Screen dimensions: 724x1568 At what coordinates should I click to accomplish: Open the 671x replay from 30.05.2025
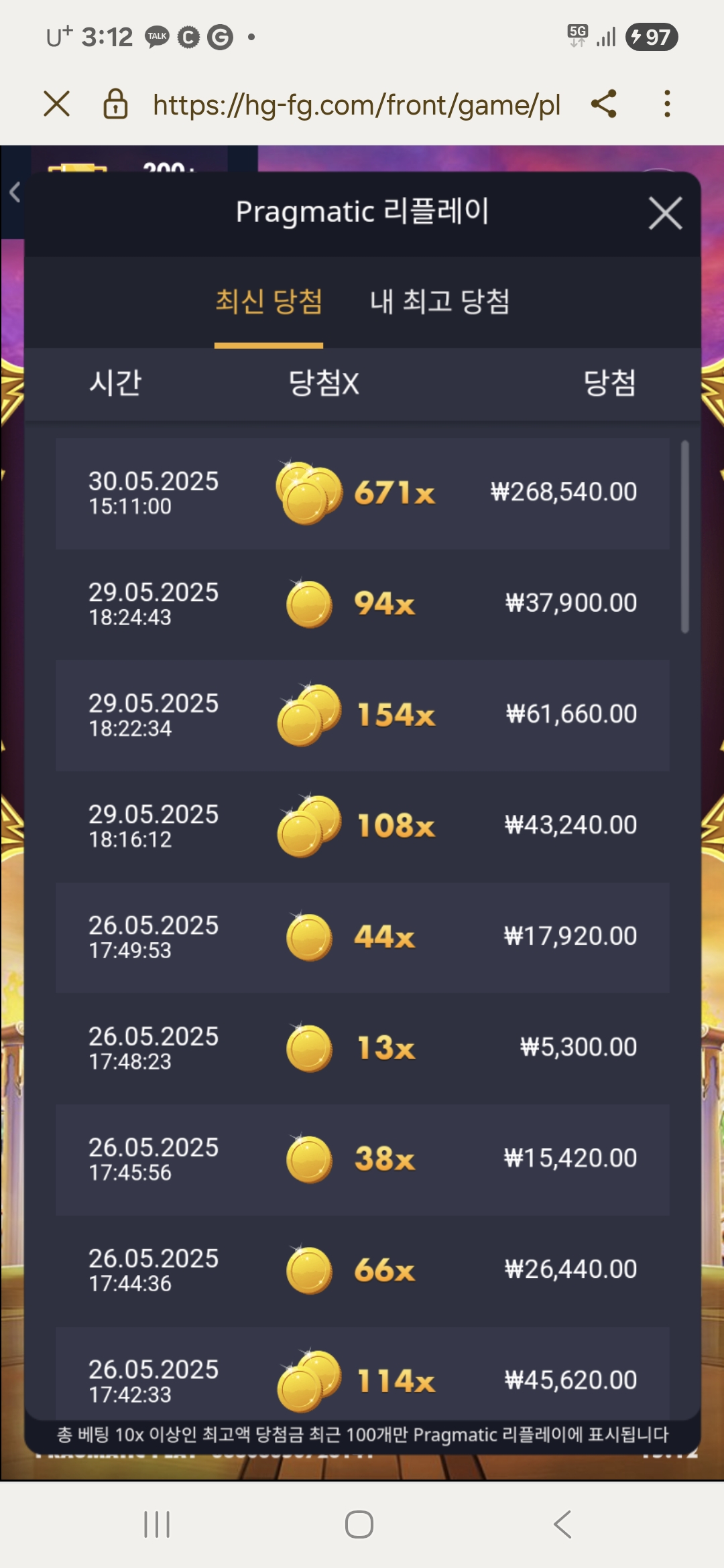[x=362, y=493]
